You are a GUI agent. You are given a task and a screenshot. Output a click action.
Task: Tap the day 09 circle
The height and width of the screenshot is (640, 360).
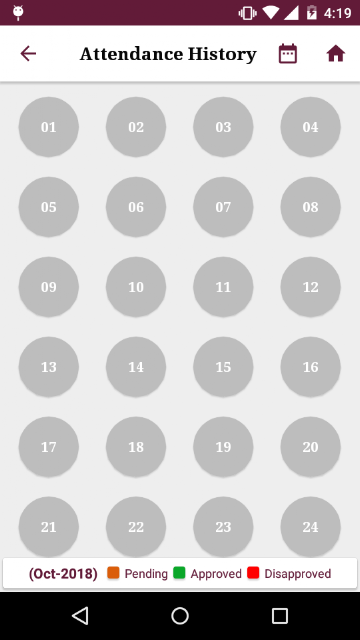point(49,287)
